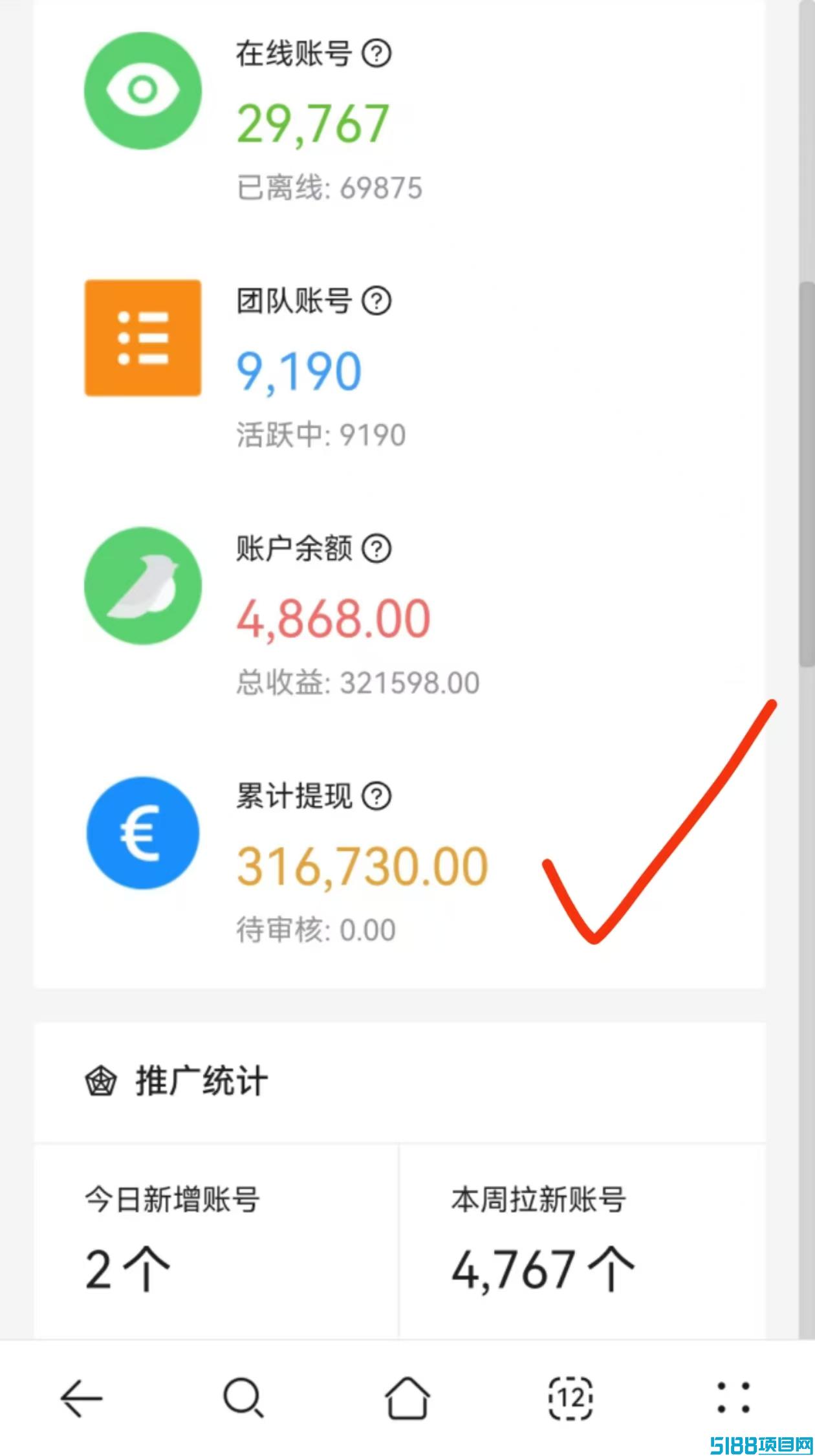Tap question mark beside 团队账号
The height and width of the screenshot is (1456, 815).
tap(376, 301)
